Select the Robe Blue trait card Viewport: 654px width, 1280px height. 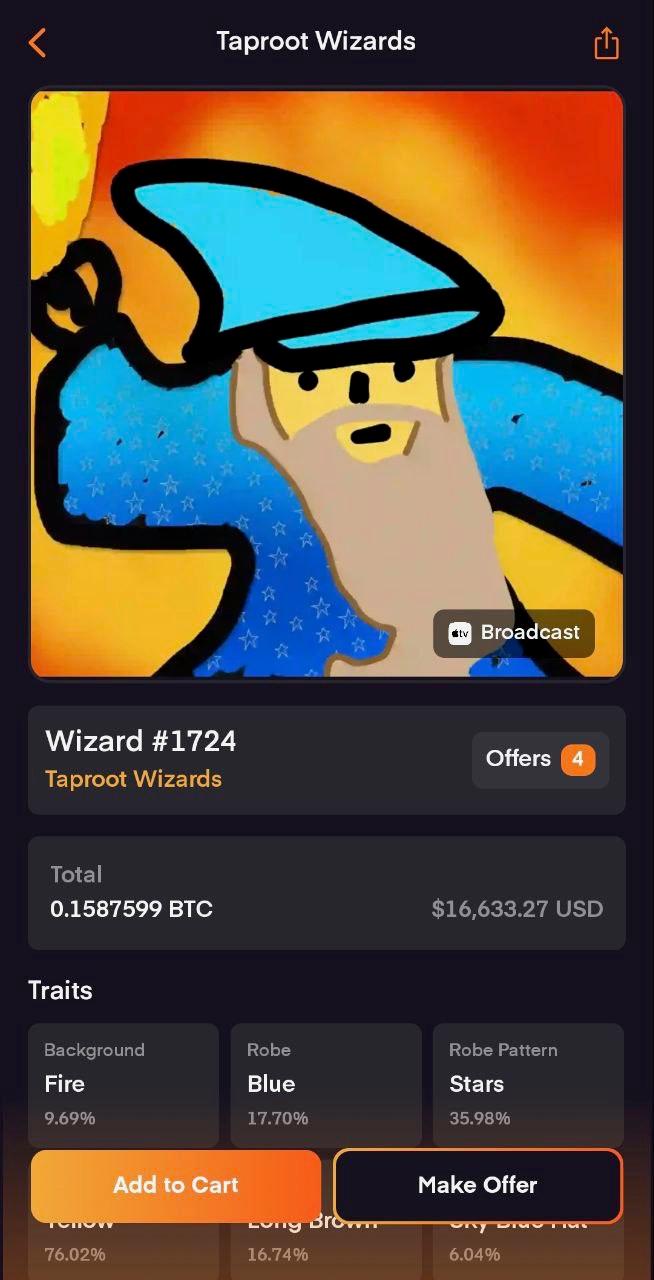(325, 1083)
